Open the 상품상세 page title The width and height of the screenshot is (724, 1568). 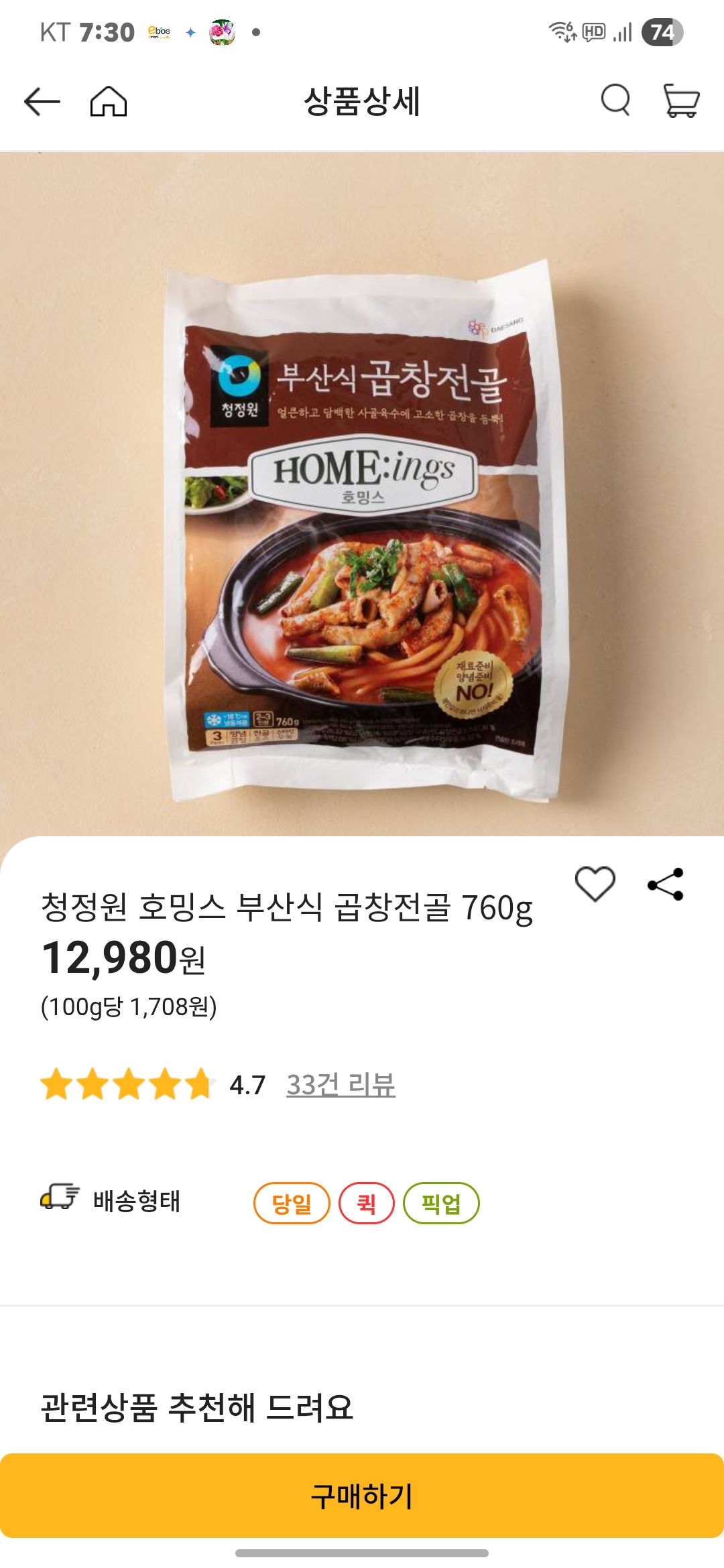tap(362, 102)
